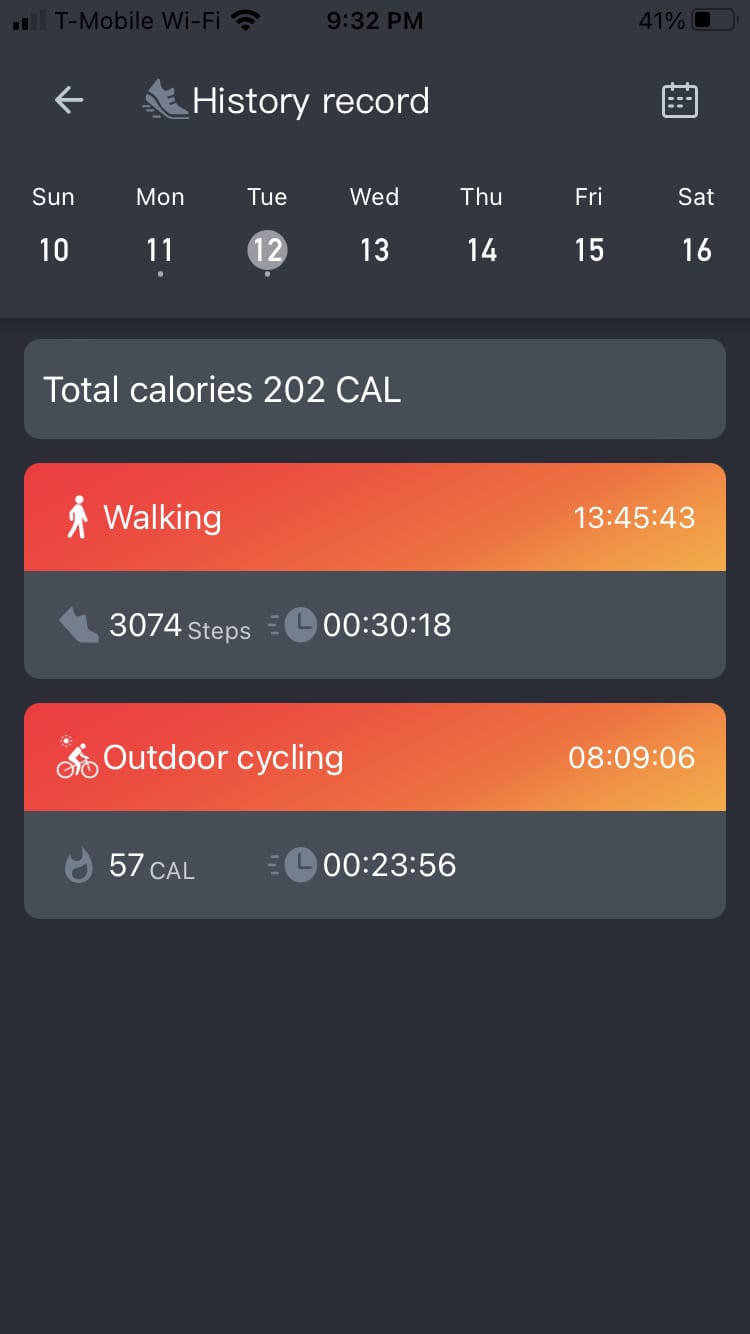The image size is (750, 1334).
Task: Select Tuesday the 12th in the week strip
Action: click(266, 250)
